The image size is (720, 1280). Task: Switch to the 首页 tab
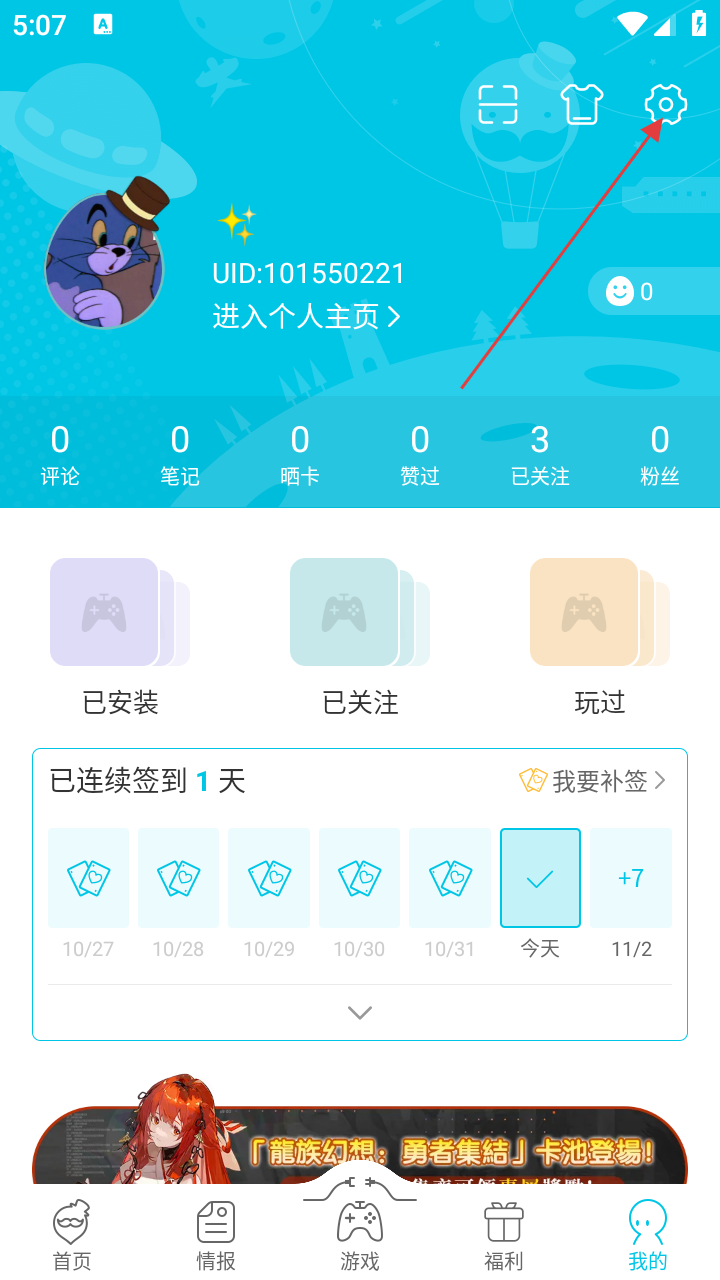tap(72, 1237)
